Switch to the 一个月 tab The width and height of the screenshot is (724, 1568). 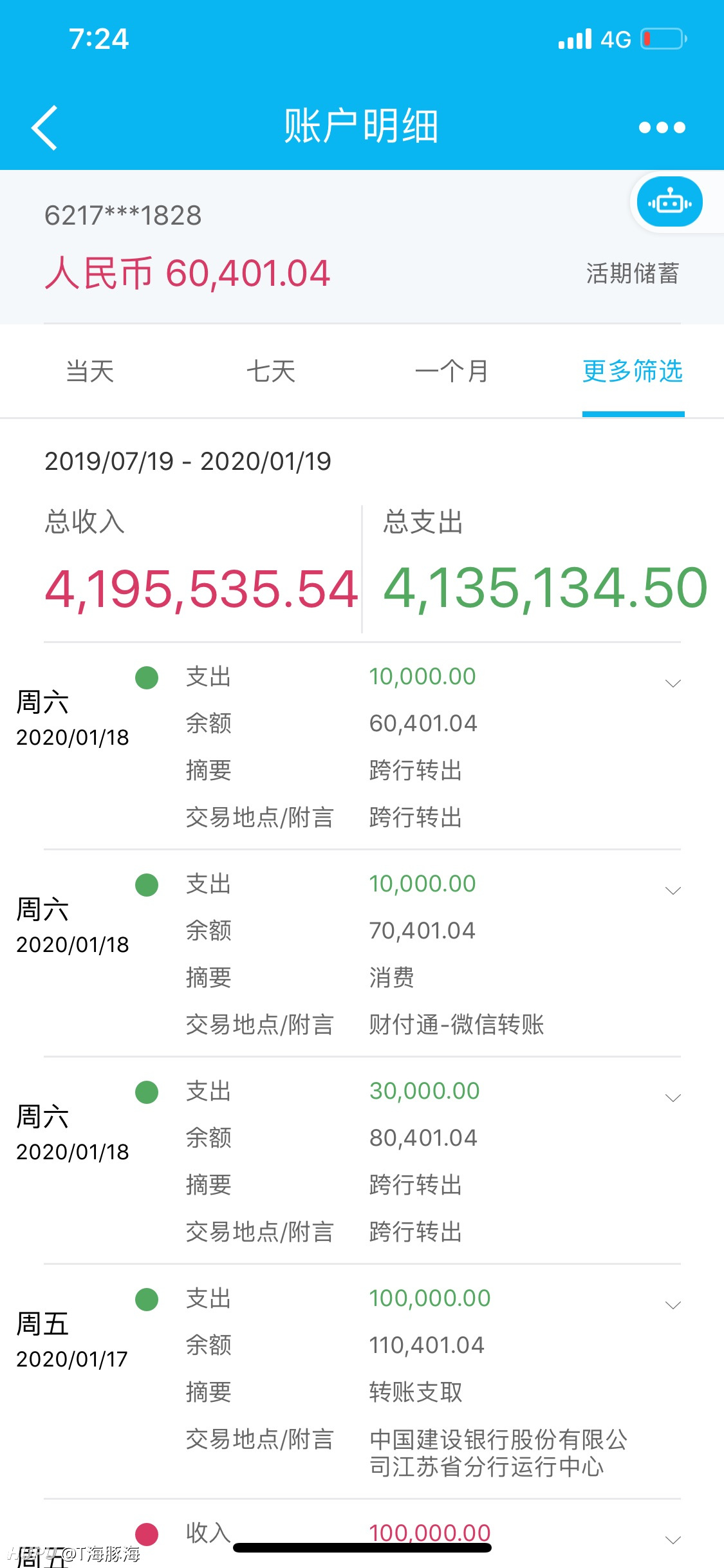tap(452, 371)
